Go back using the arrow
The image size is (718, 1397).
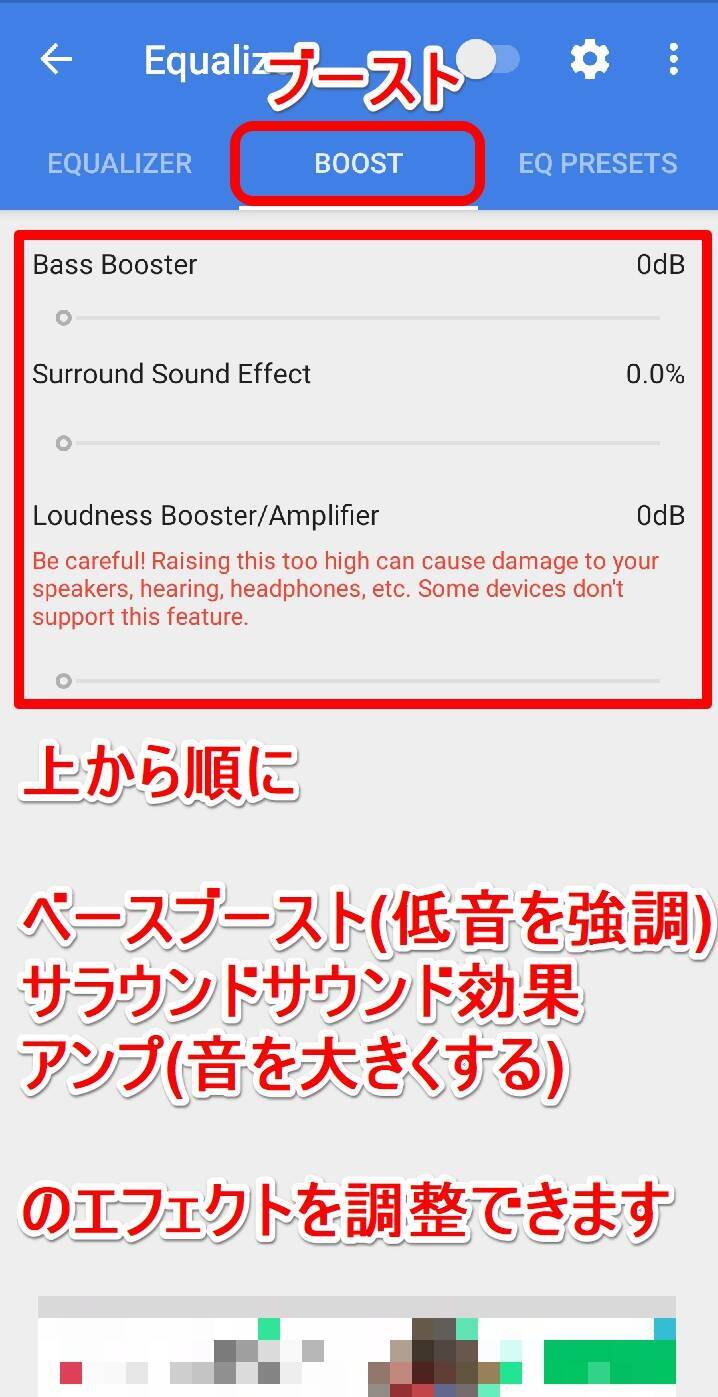pos(56,60)
